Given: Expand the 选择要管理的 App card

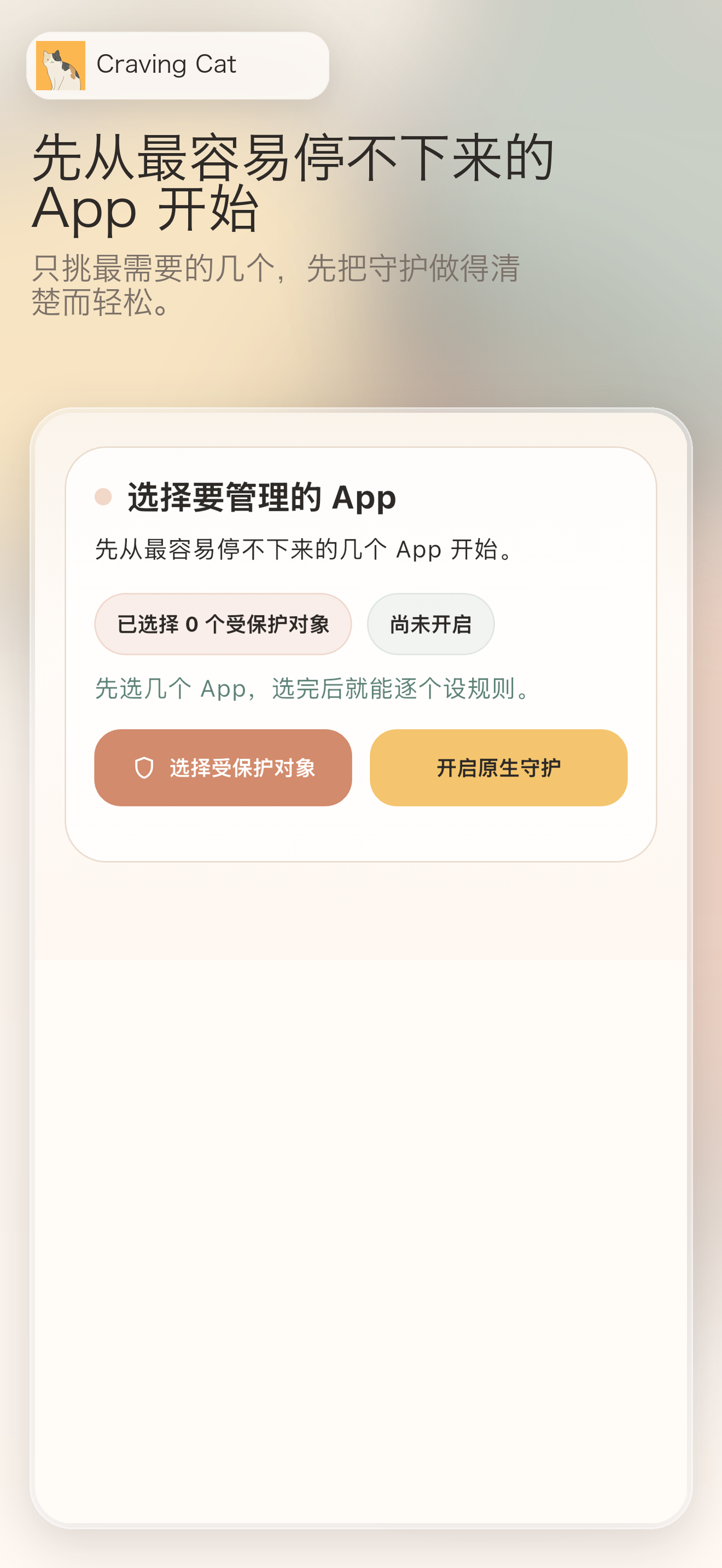Looking at the screenshot, I should (361, 654).
